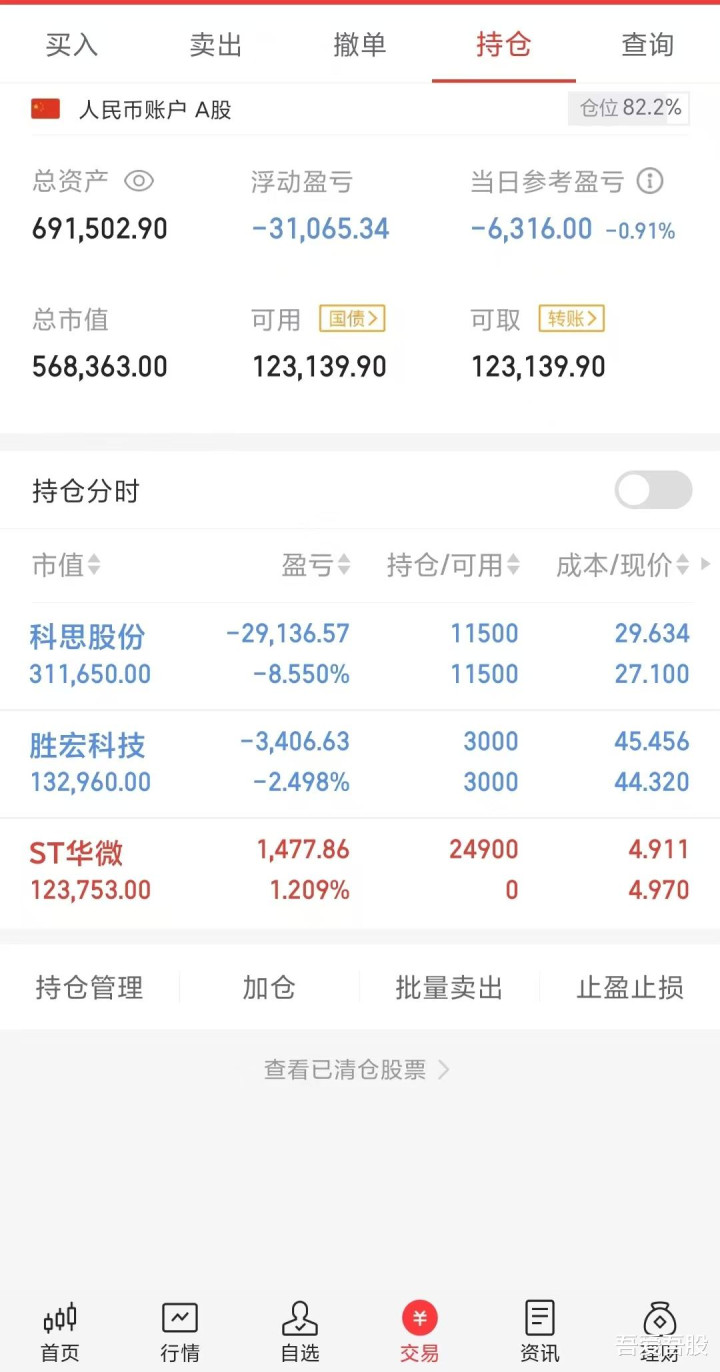This screenshot has width=720, height=1372.
Task: Tap the 转账 chip next to 可取
Action: (x=572, y=319)
